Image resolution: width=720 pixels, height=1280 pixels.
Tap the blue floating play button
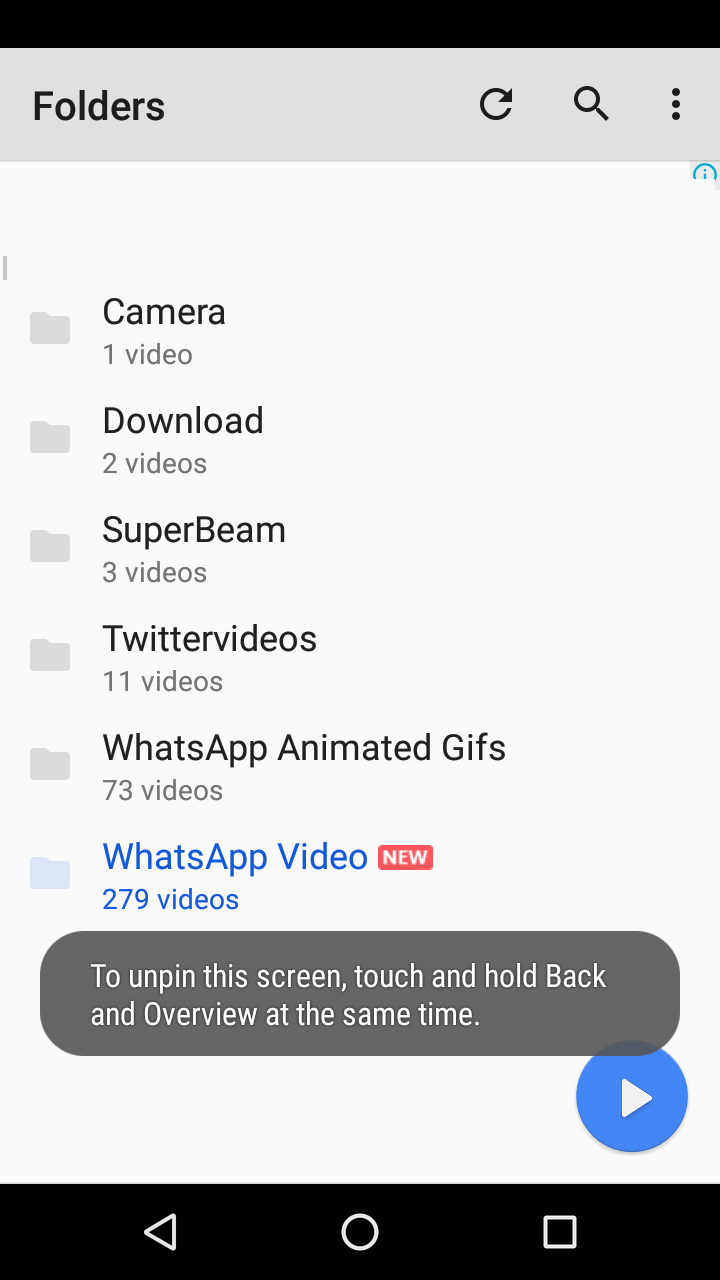[x=631, y=1096]
